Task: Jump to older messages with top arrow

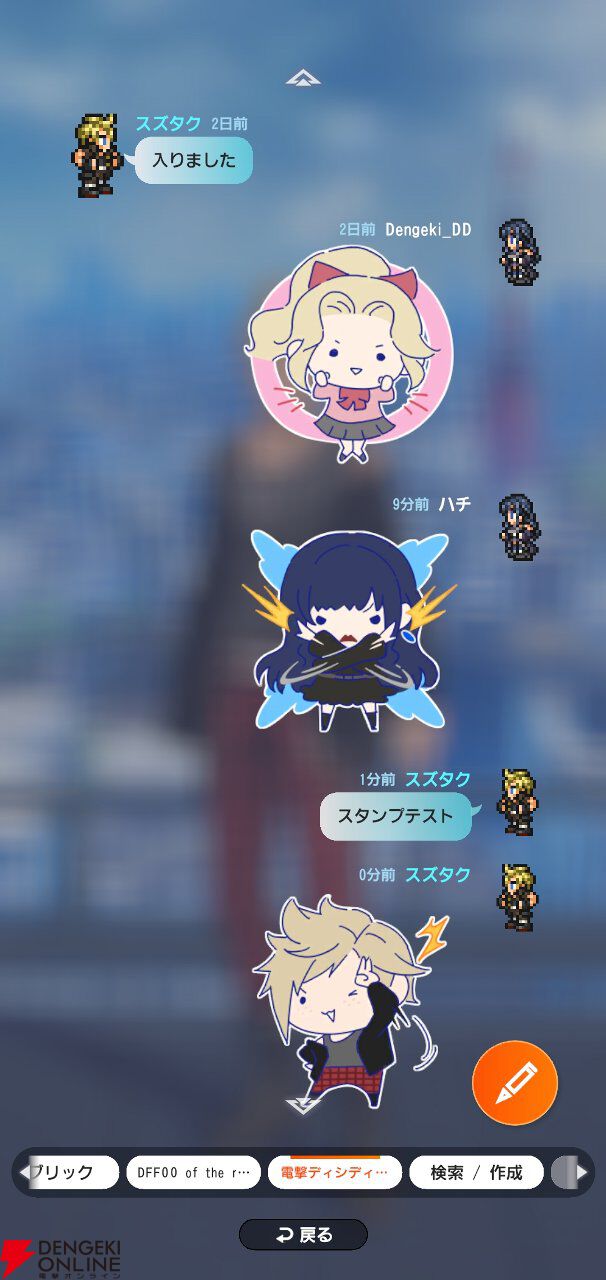Action: [301, 77]
